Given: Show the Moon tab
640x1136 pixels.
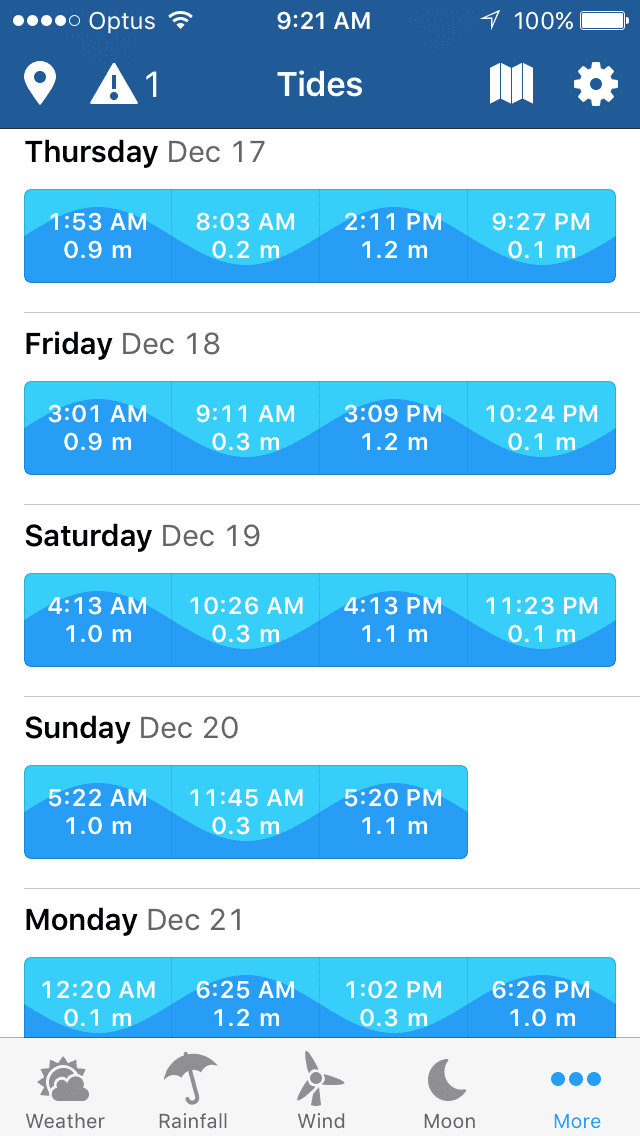Looking at the screenshot, I should click(449, 1092).
